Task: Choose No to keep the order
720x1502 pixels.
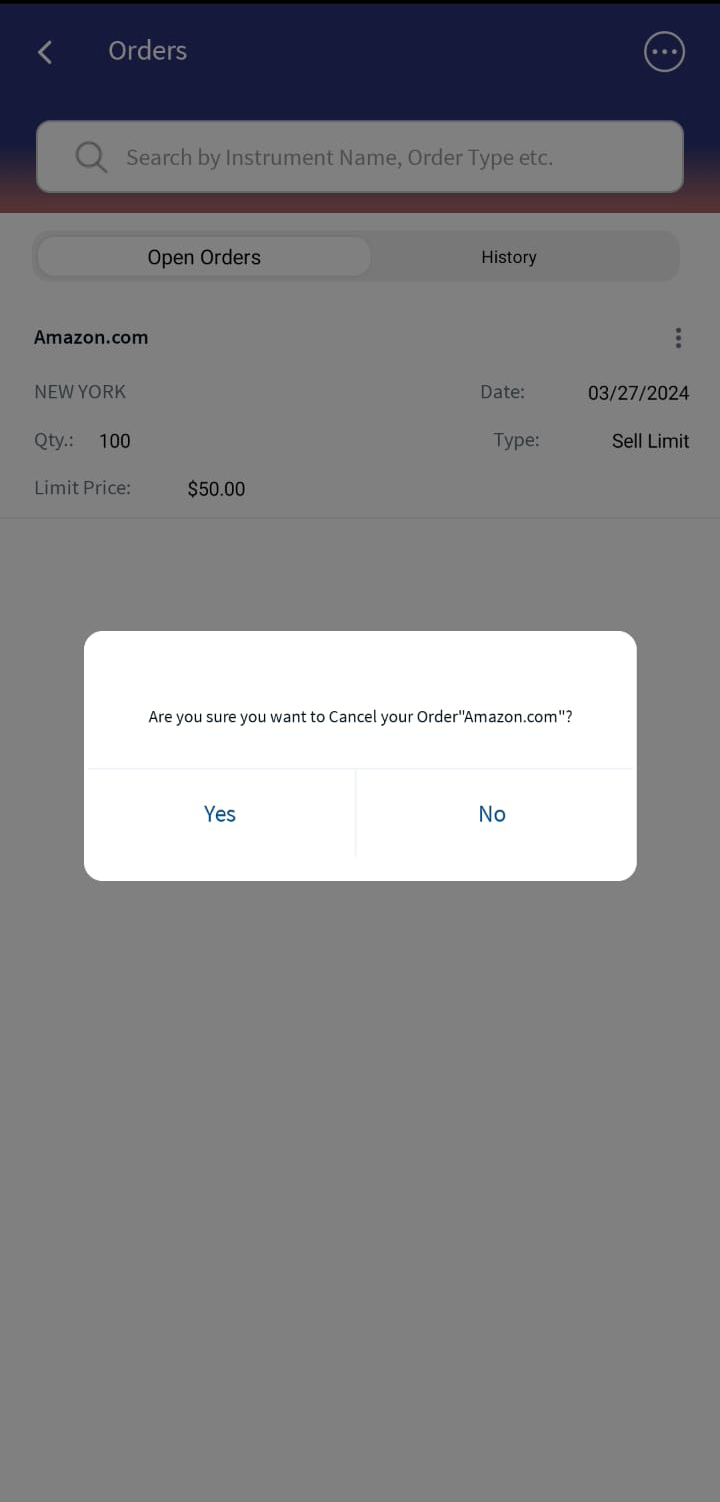Action: tap(492, 814)
